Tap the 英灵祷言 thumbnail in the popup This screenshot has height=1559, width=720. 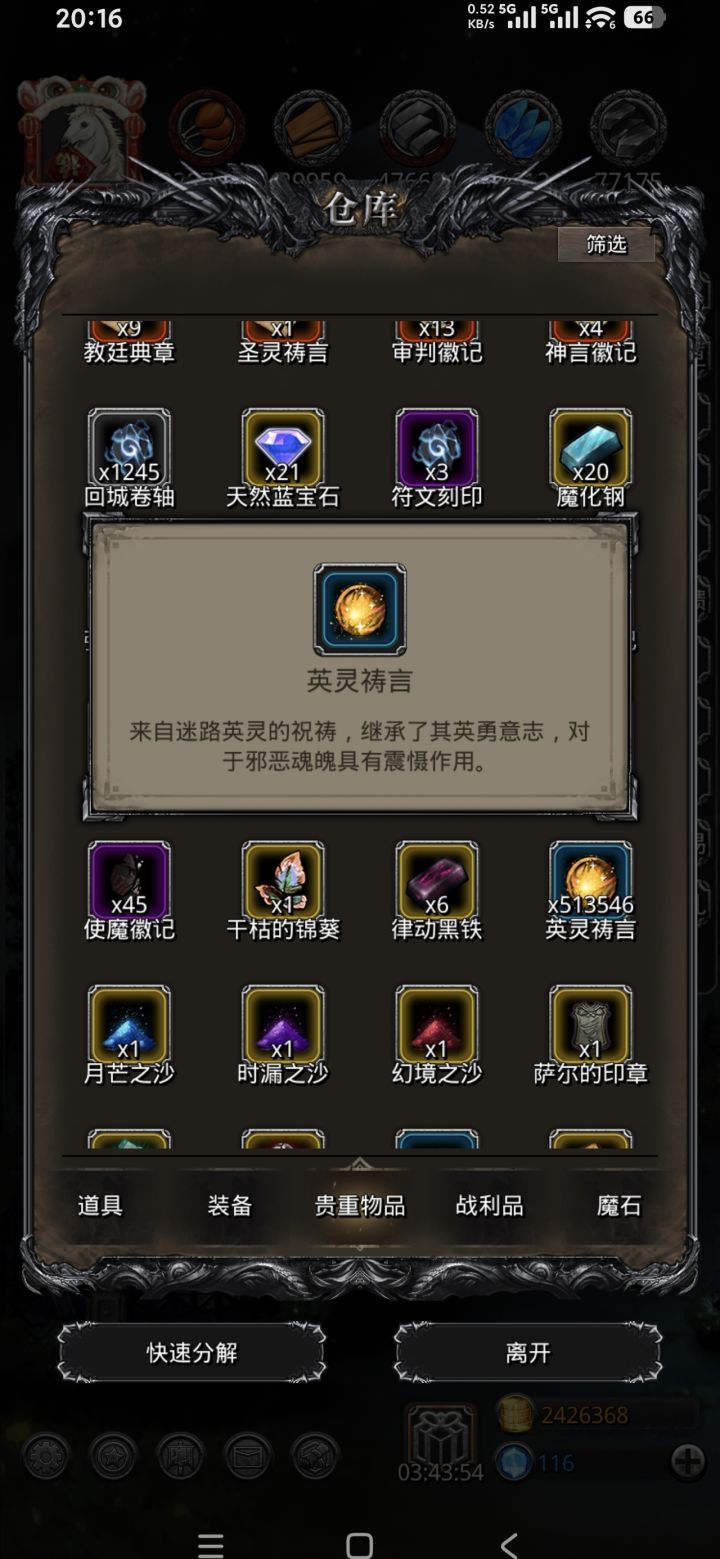pos(360,610)
